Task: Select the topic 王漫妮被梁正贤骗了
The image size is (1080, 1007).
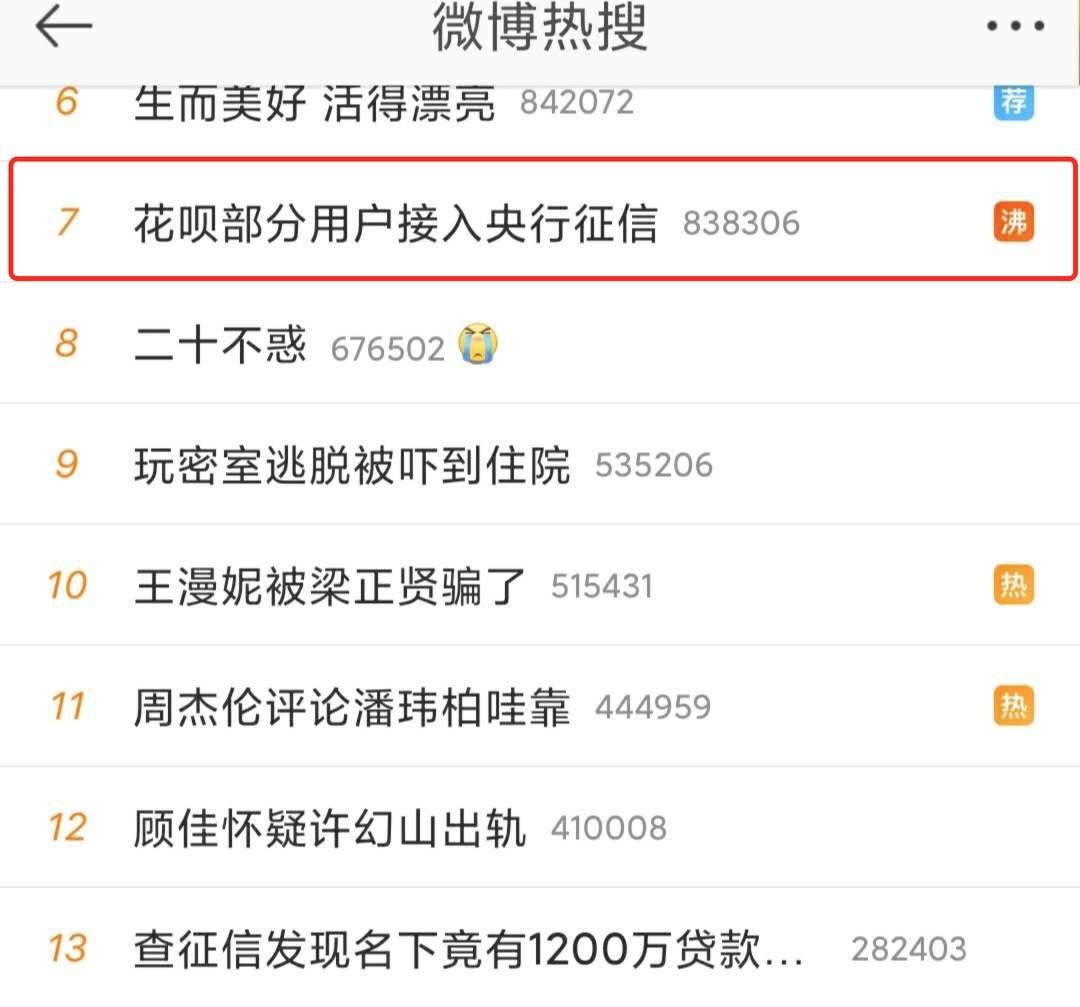Action: (330, 586)
